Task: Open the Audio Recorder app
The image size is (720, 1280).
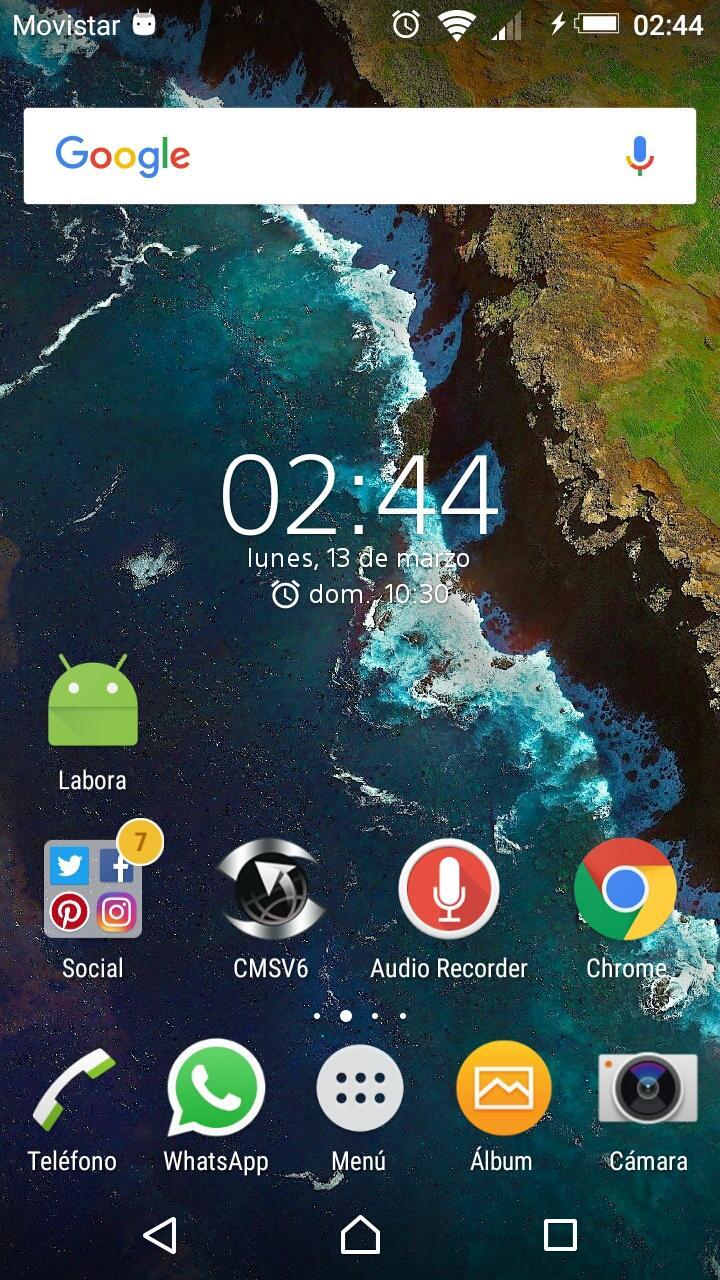Action: 448,889
